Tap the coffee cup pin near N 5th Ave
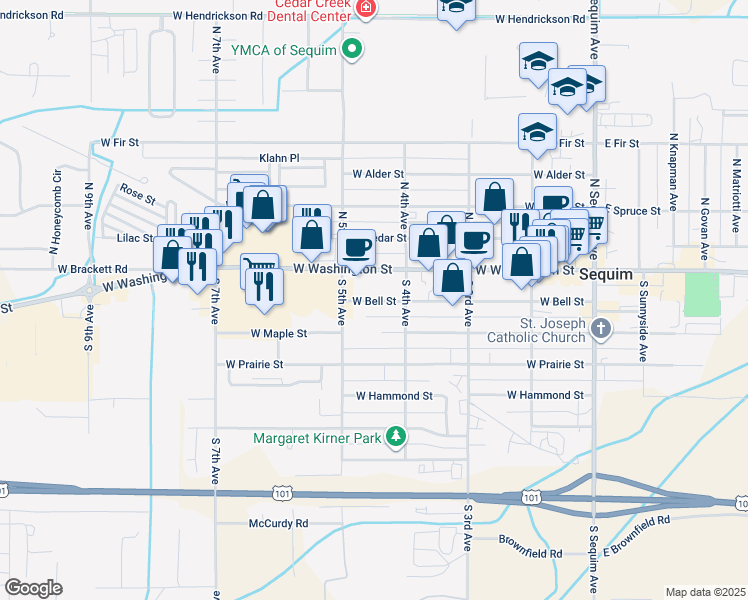This screenshot has width=748, height=600. coord(358,248)
